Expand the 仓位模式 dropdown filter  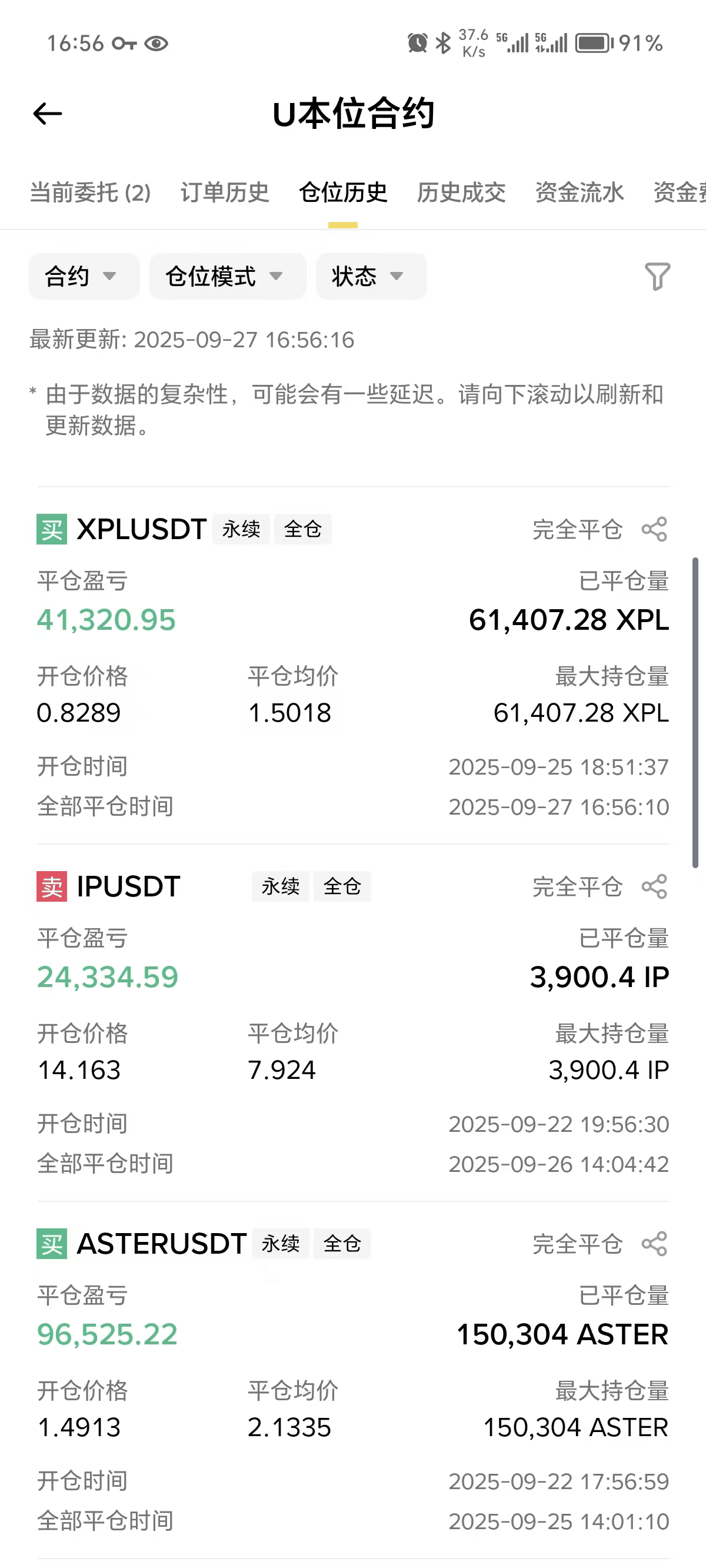227,277
